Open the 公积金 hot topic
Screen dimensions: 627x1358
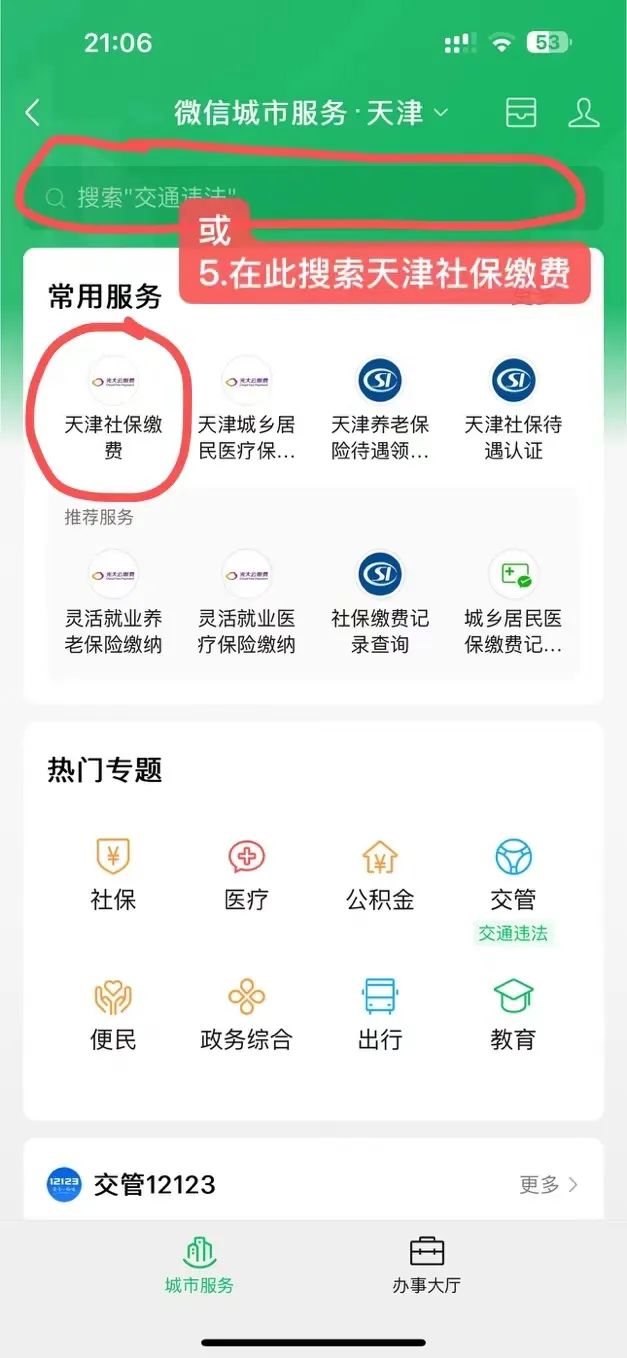click(380, 874)
